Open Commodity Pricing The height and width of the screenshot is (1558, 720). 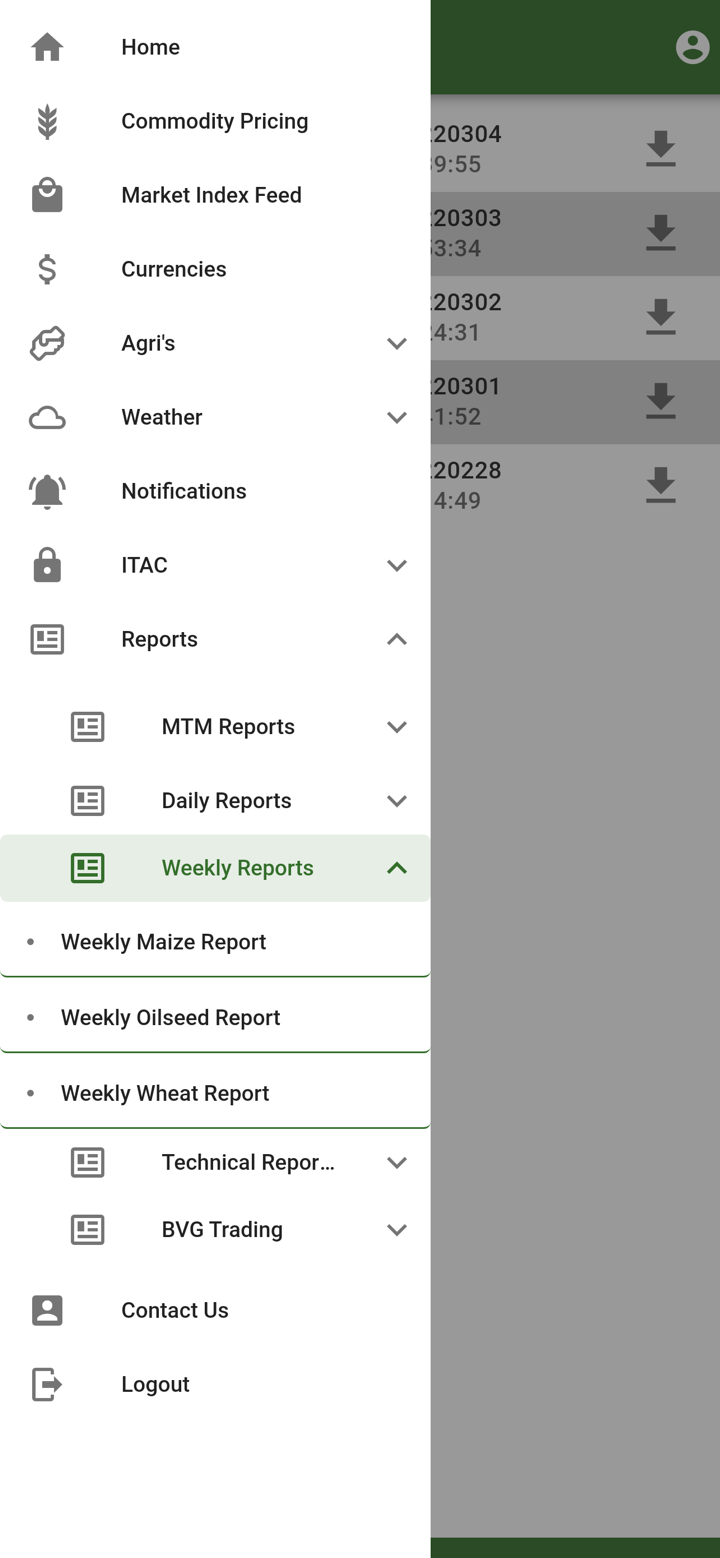(214, 121)
